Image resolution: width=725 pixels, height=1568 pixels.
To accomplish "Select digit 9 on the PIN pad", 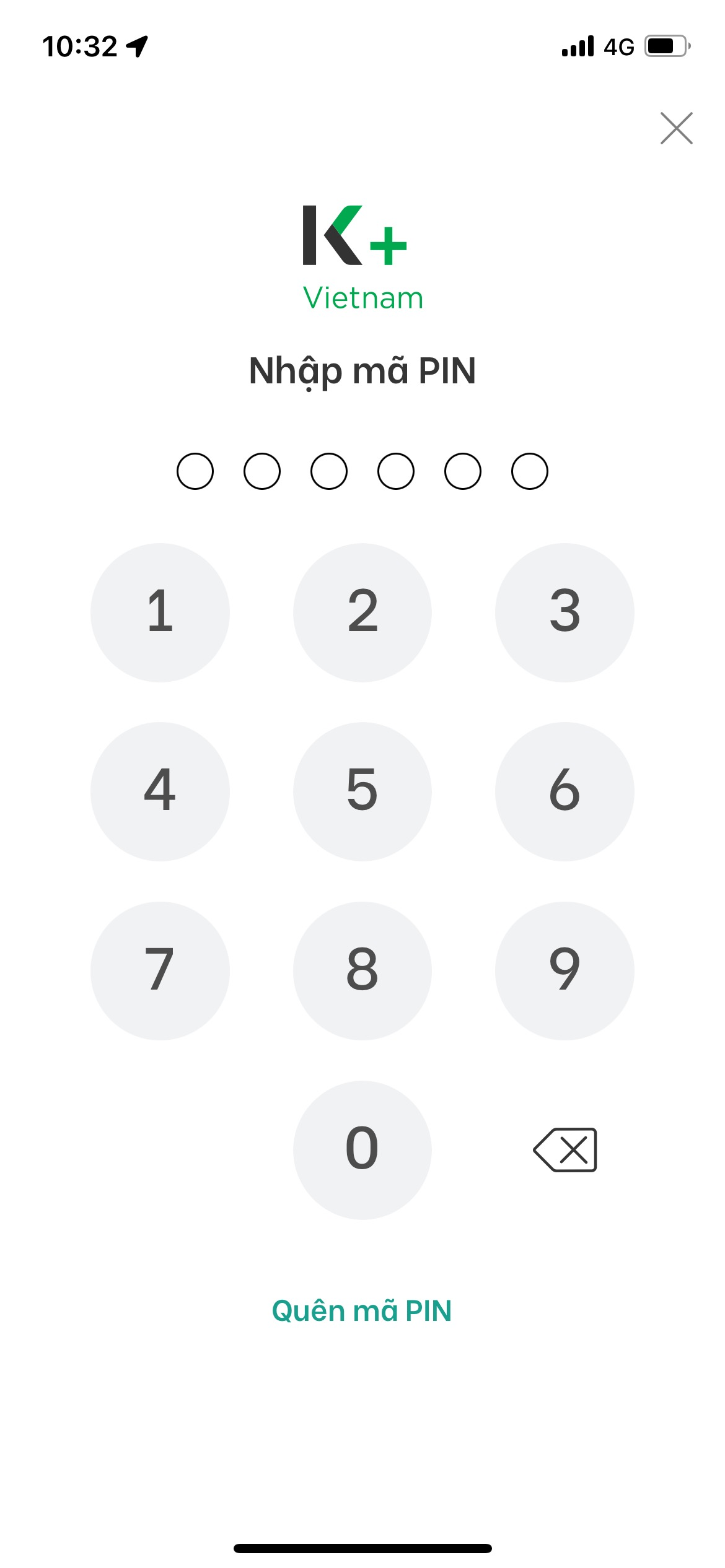I will click(565, 970).
